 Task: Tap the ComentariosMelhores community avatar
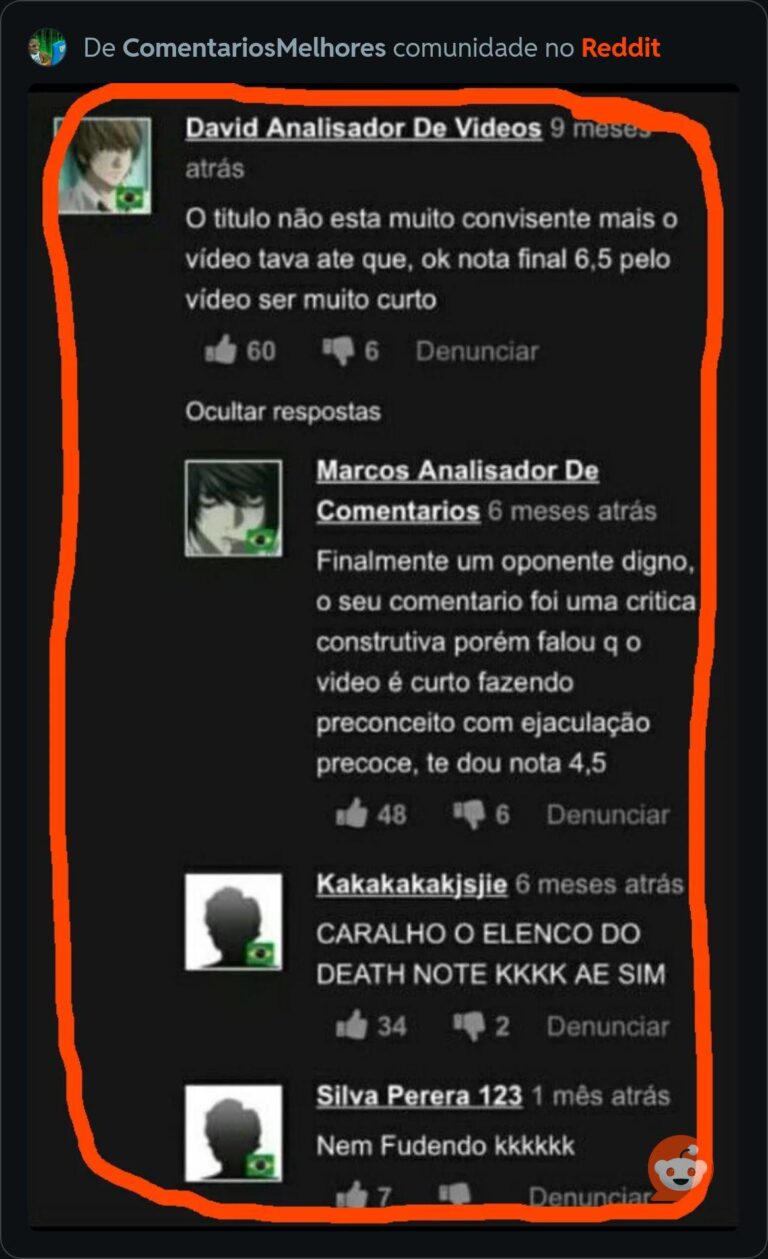coord(47,47)
